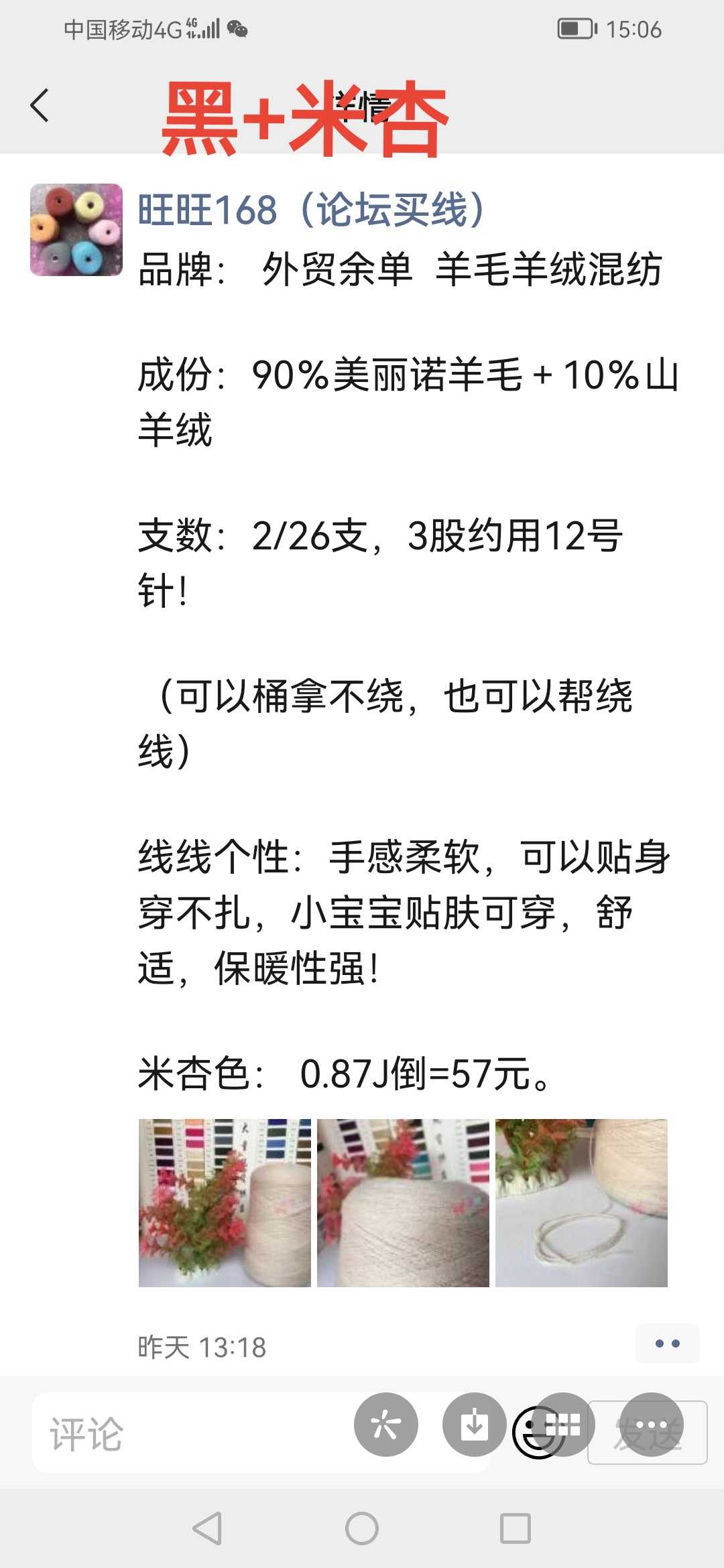Viewport: 724px width, 1568px height.
Task: Tap the star-shaped overlay icon
Action: pos(386,1425)
